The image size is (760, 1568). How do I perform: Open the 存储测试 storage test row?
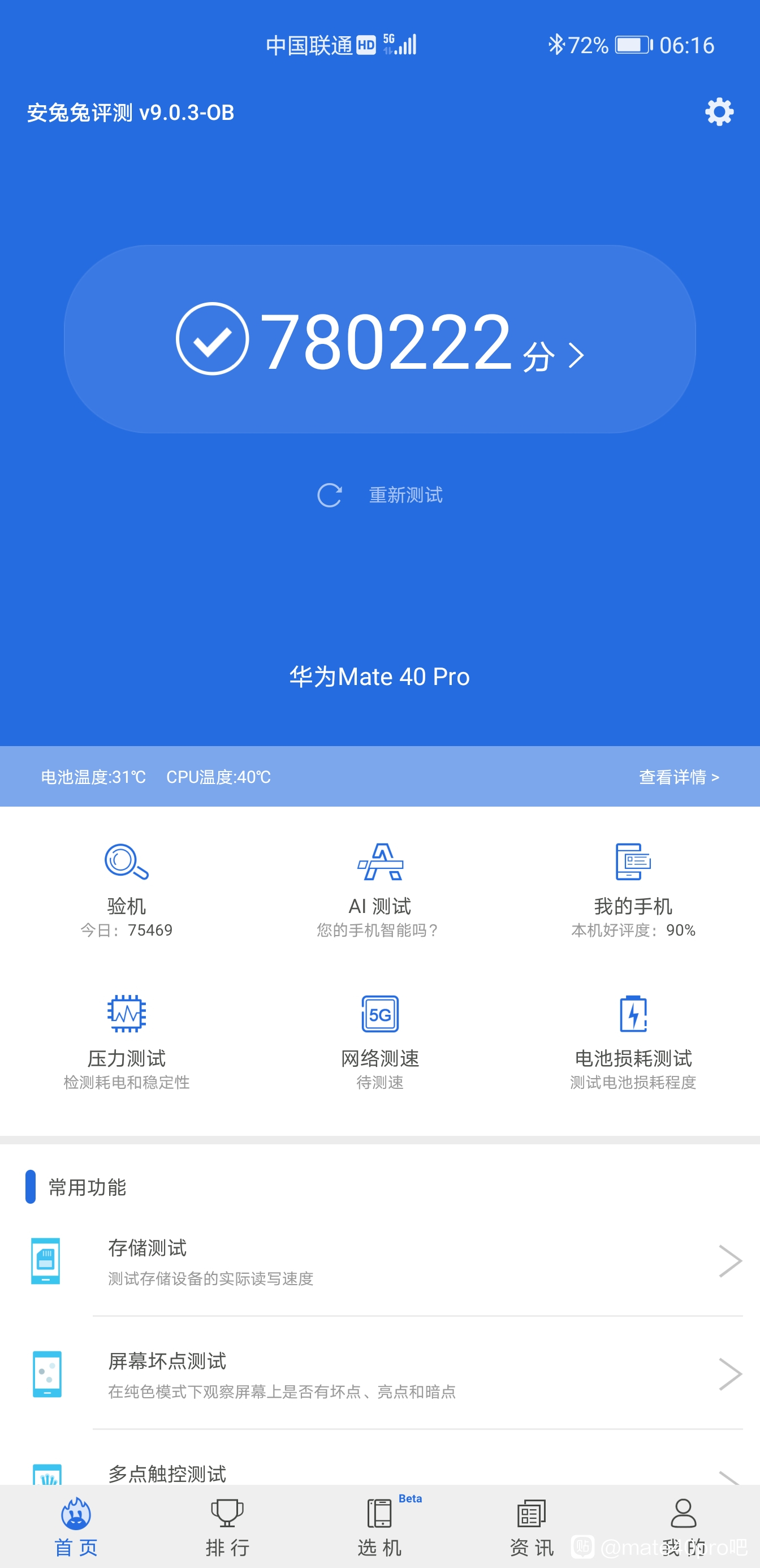(379, 1260)
